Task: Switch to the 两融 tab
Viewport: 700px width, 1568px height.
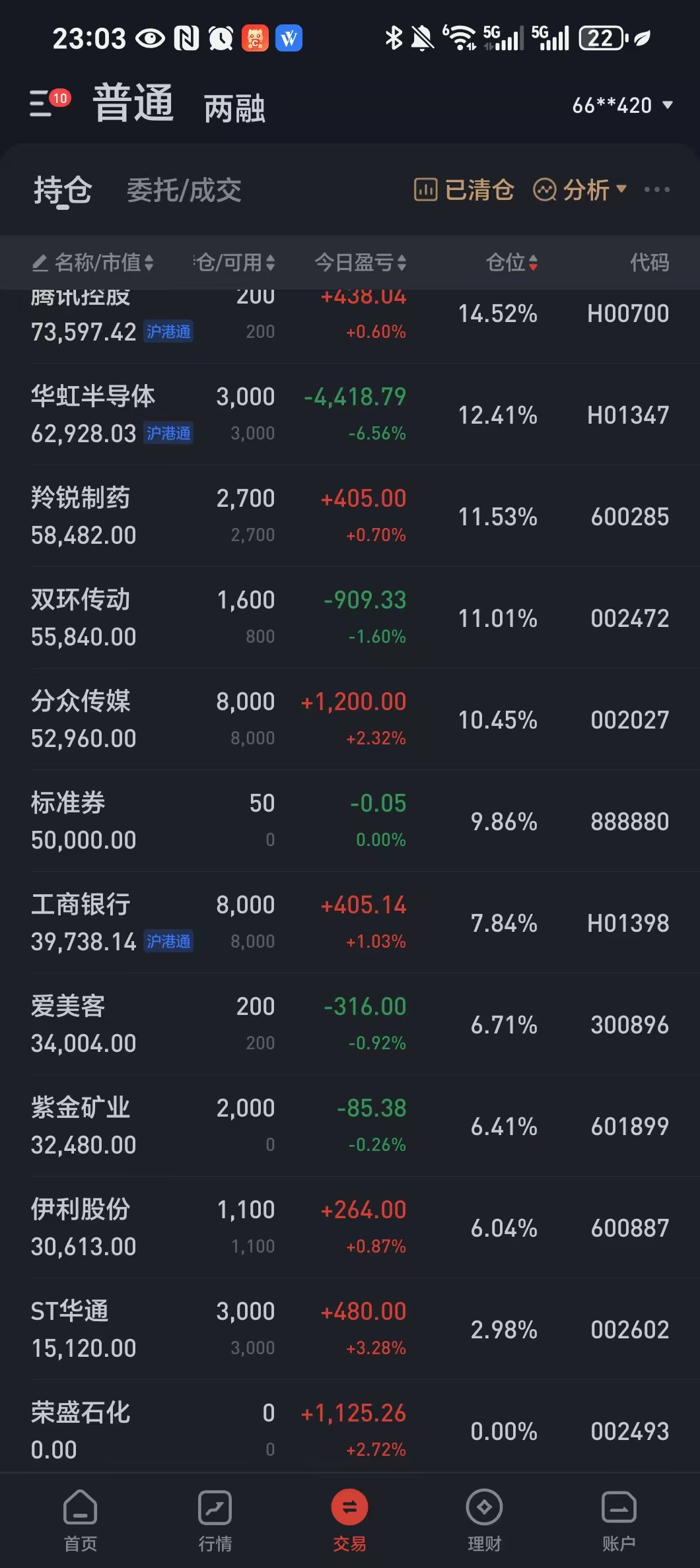Action: 234,108
